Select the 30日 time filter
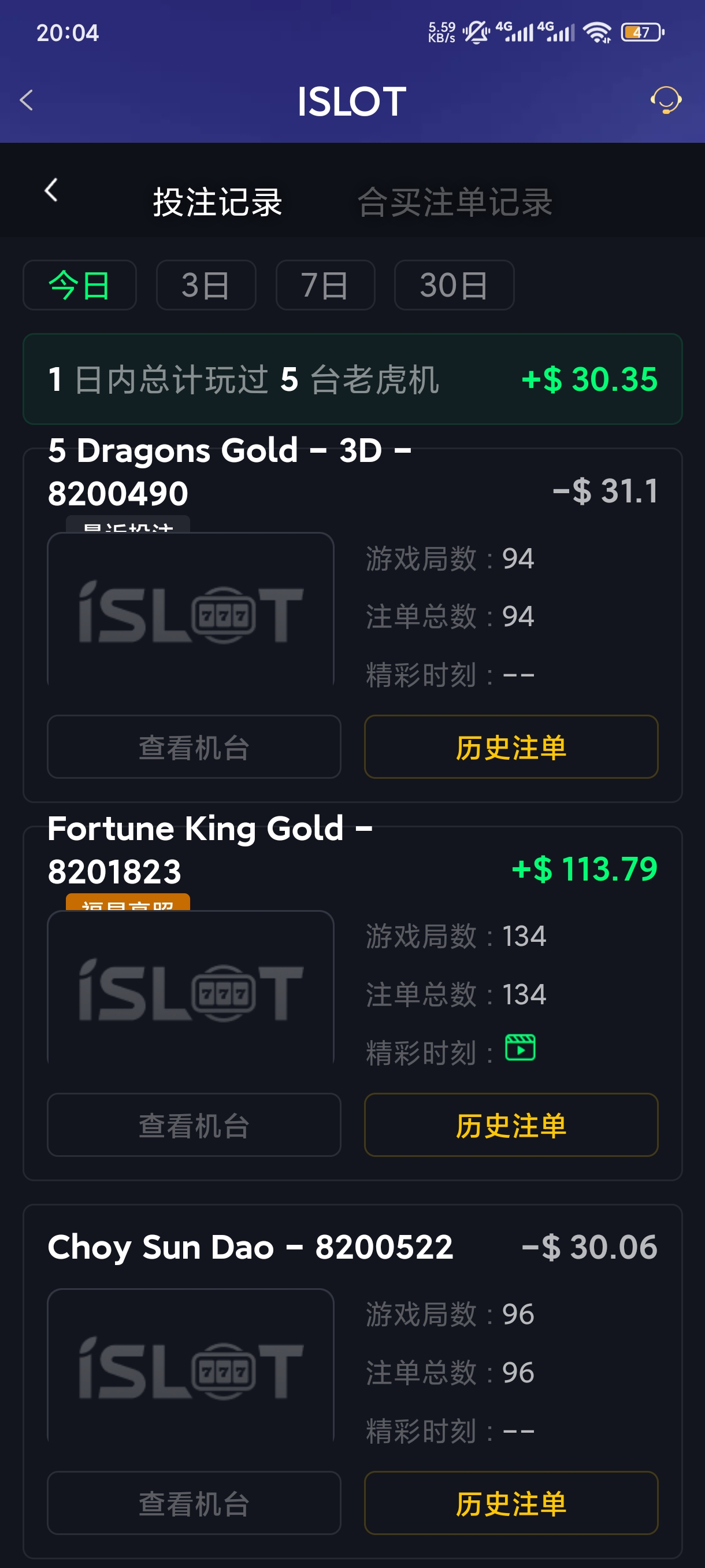The image size is (705, 1568). pyautogui.click(x=454, y=285)
